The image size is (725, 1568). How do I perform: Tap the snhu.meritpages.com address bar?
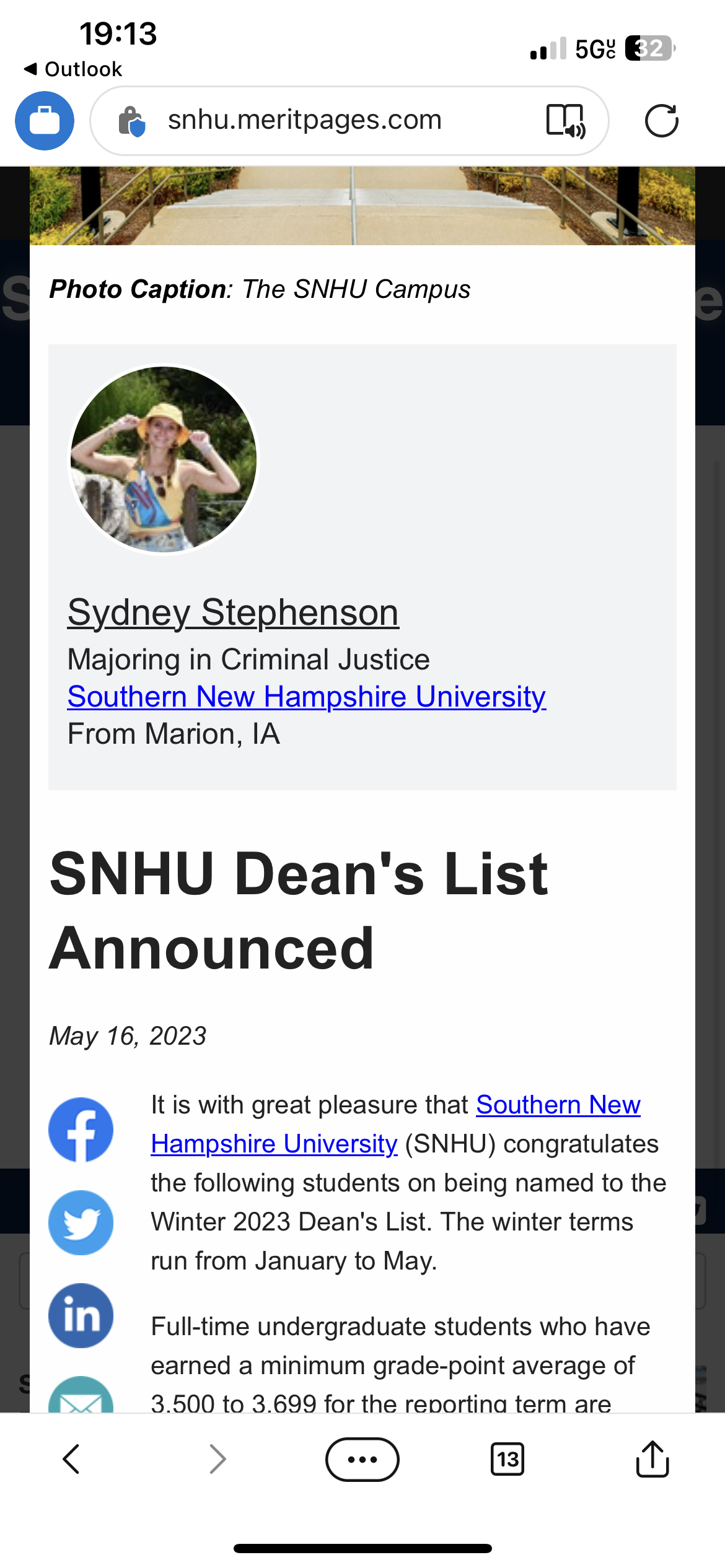pos(304,120)
